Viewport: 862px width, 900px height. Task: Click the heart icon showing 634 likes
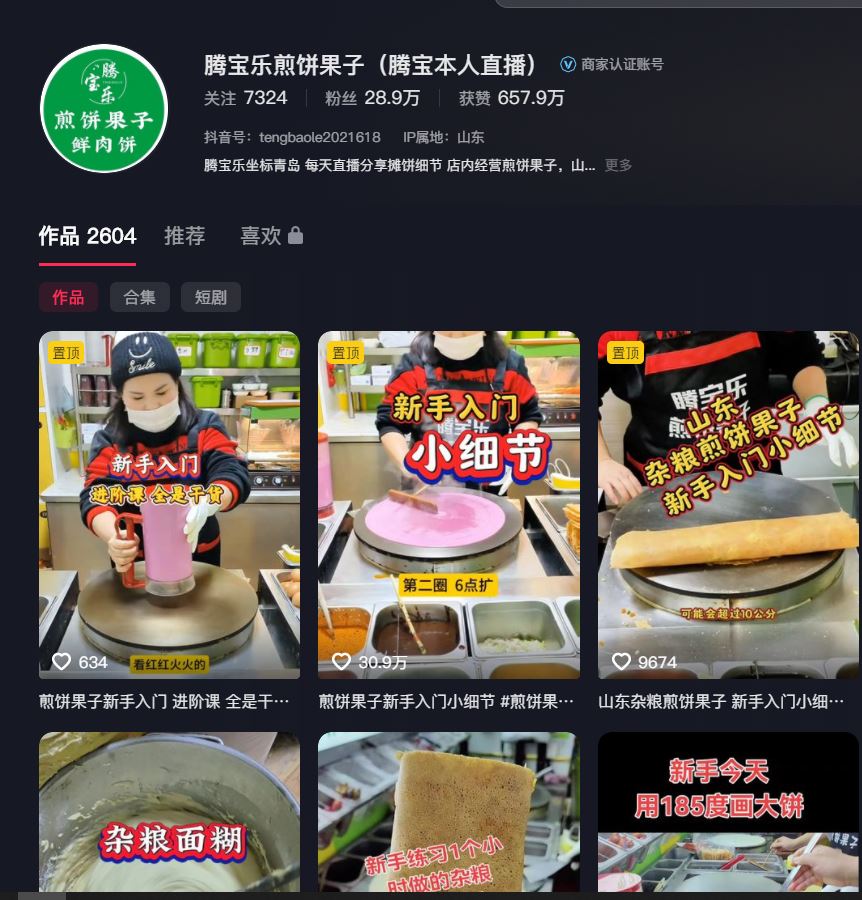click(61, 661)
